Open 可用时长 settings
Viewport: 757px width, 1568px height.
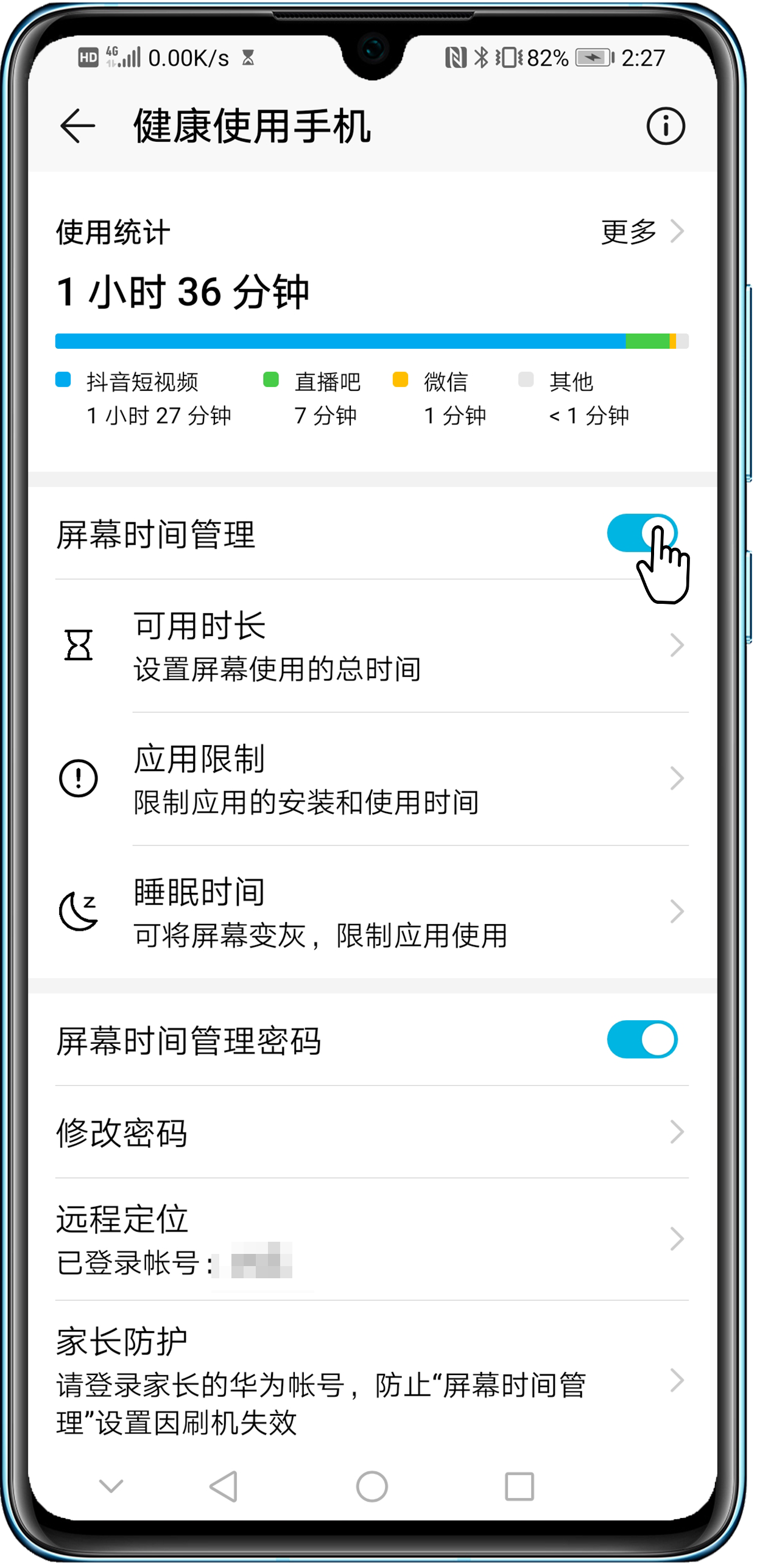click(x=371, y=646)
